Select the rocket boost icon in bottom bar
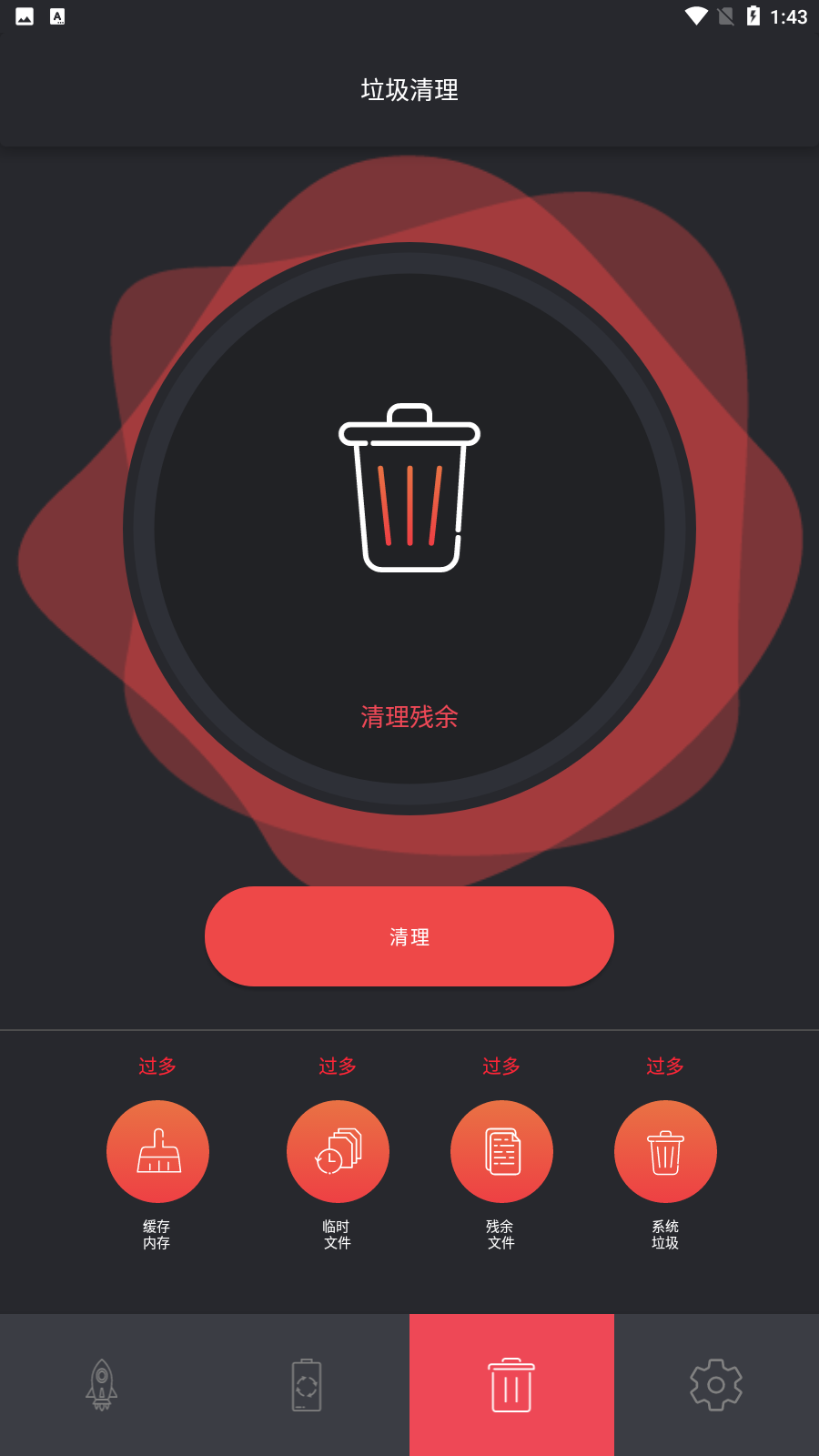The width and height of the screenshot is (819, 1456). click(x=100, y=1385)
